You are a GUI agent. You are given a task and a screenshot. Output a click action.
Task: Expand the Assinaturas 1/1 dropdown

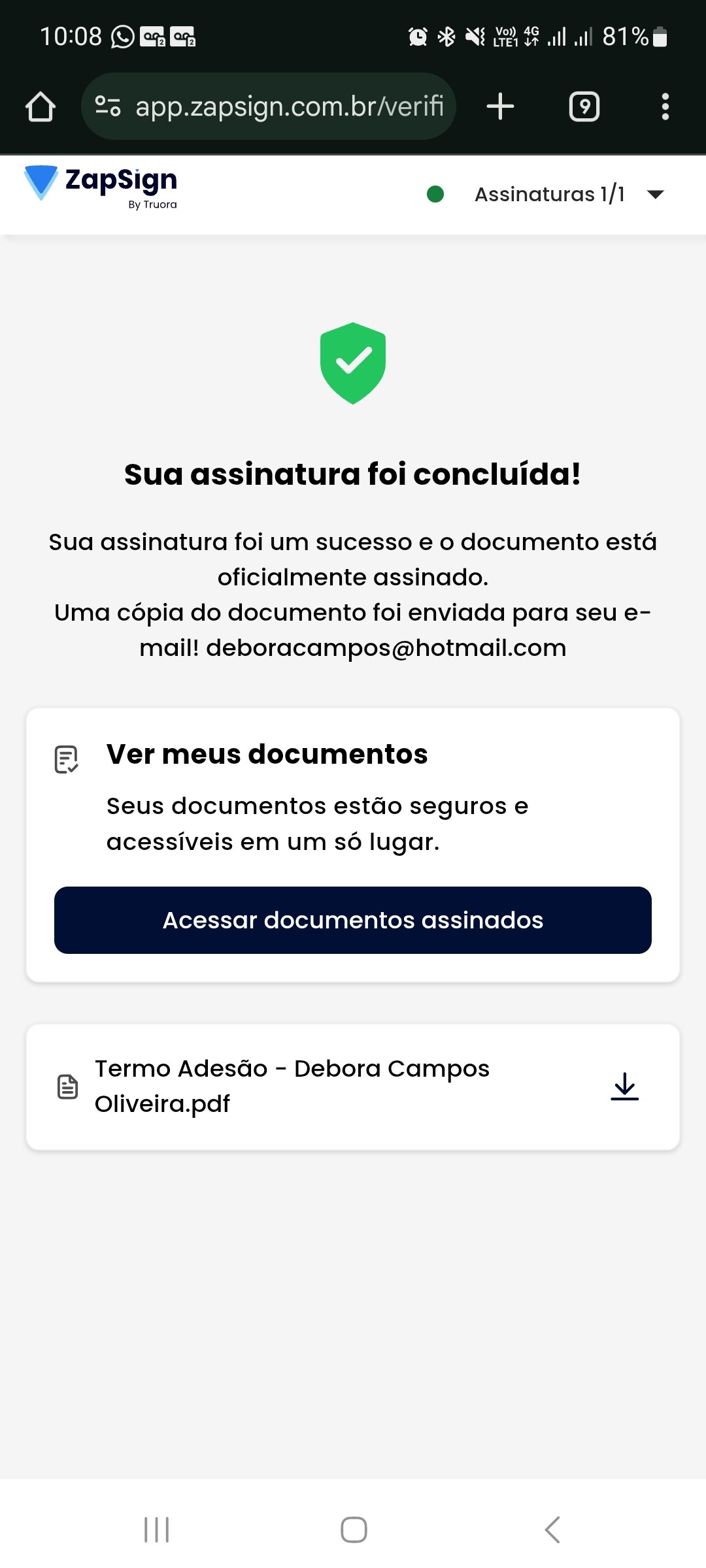click(x=654, y=194)
